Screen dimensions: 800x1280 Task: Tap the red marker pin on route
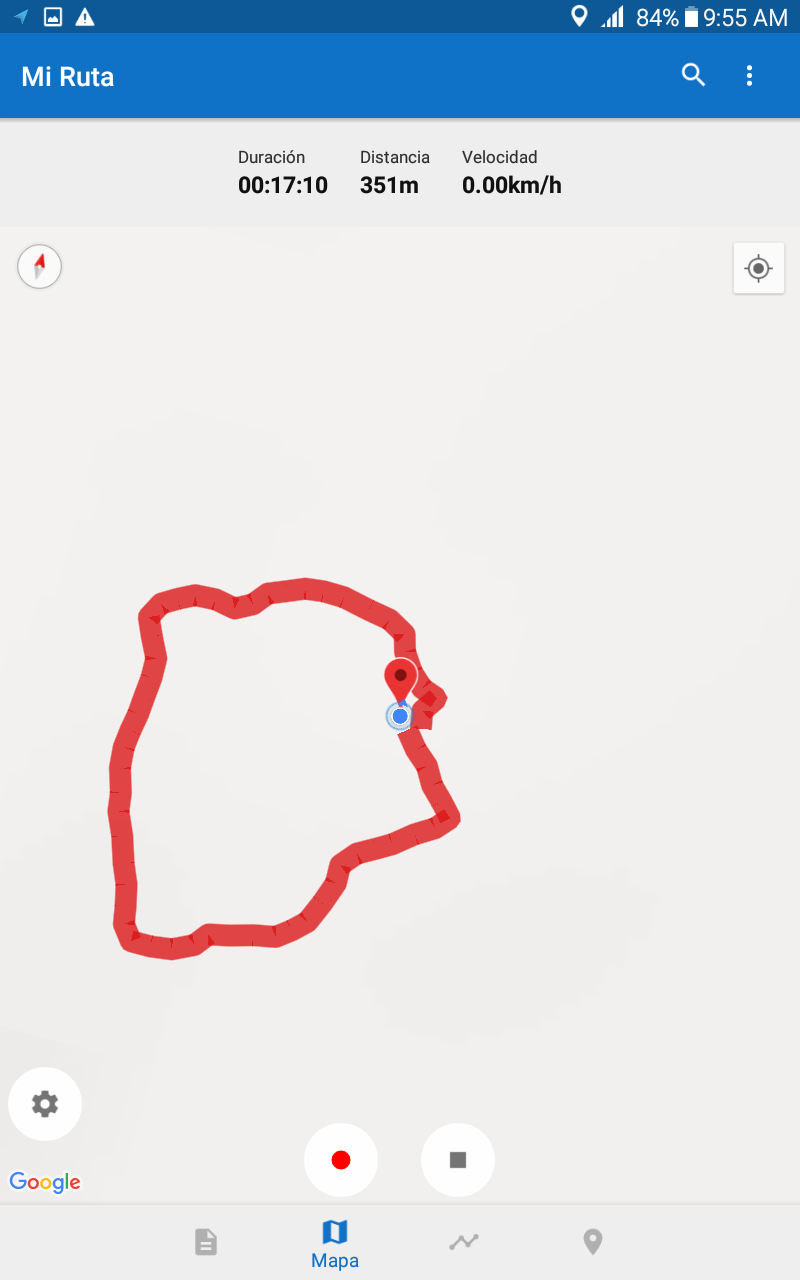(x=401, y=679)
